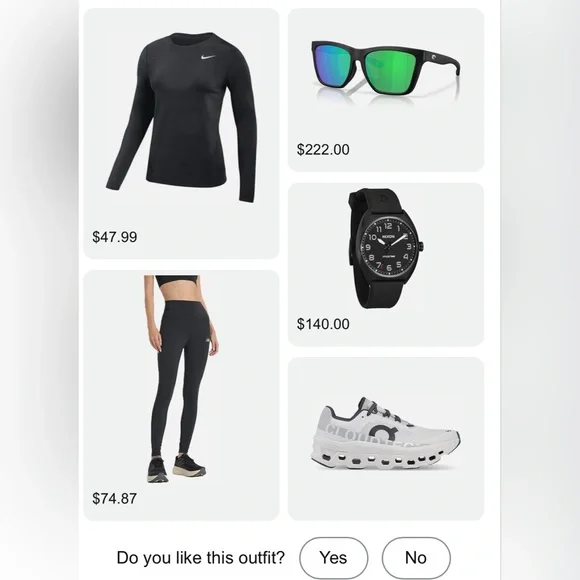Open the black Nixon watch card

386,264
